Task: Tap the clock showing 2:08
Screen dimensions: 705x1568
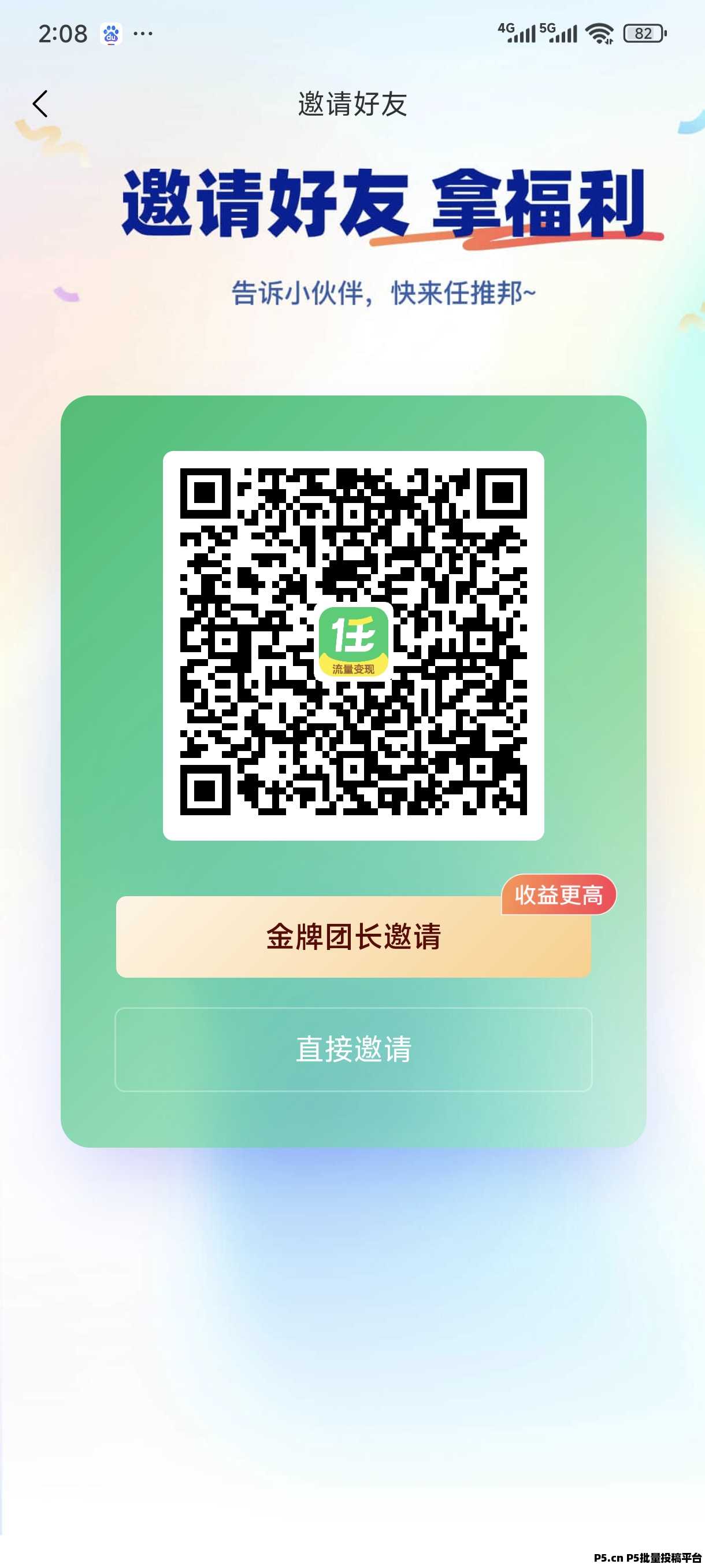Action: [63, 34]
